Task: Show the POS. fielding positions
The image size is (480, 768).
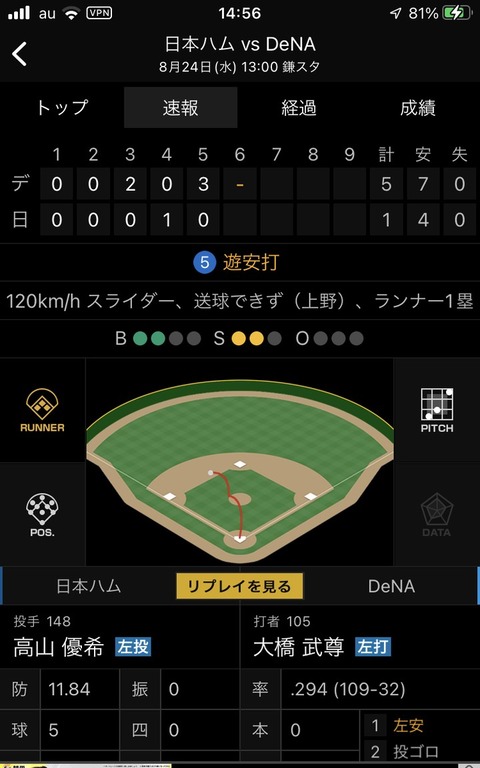Action: tap(42, 515)
